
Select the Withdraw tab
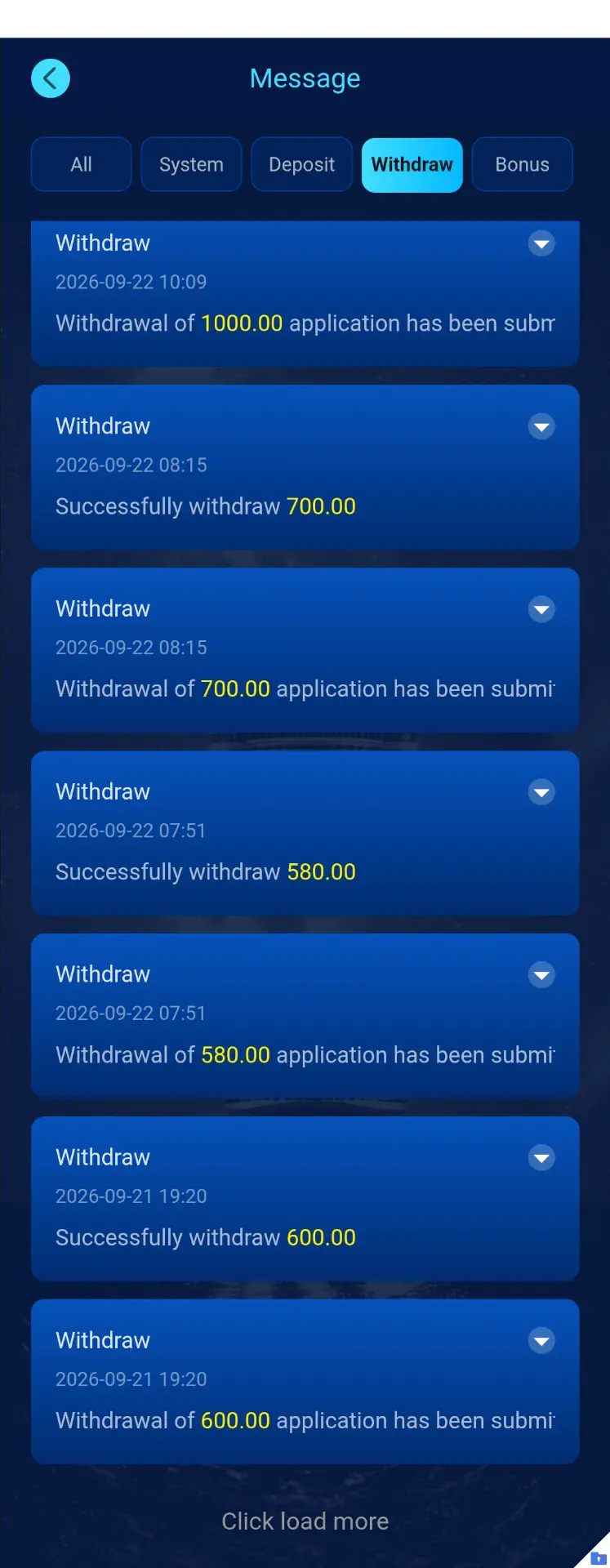click(412, 164)
